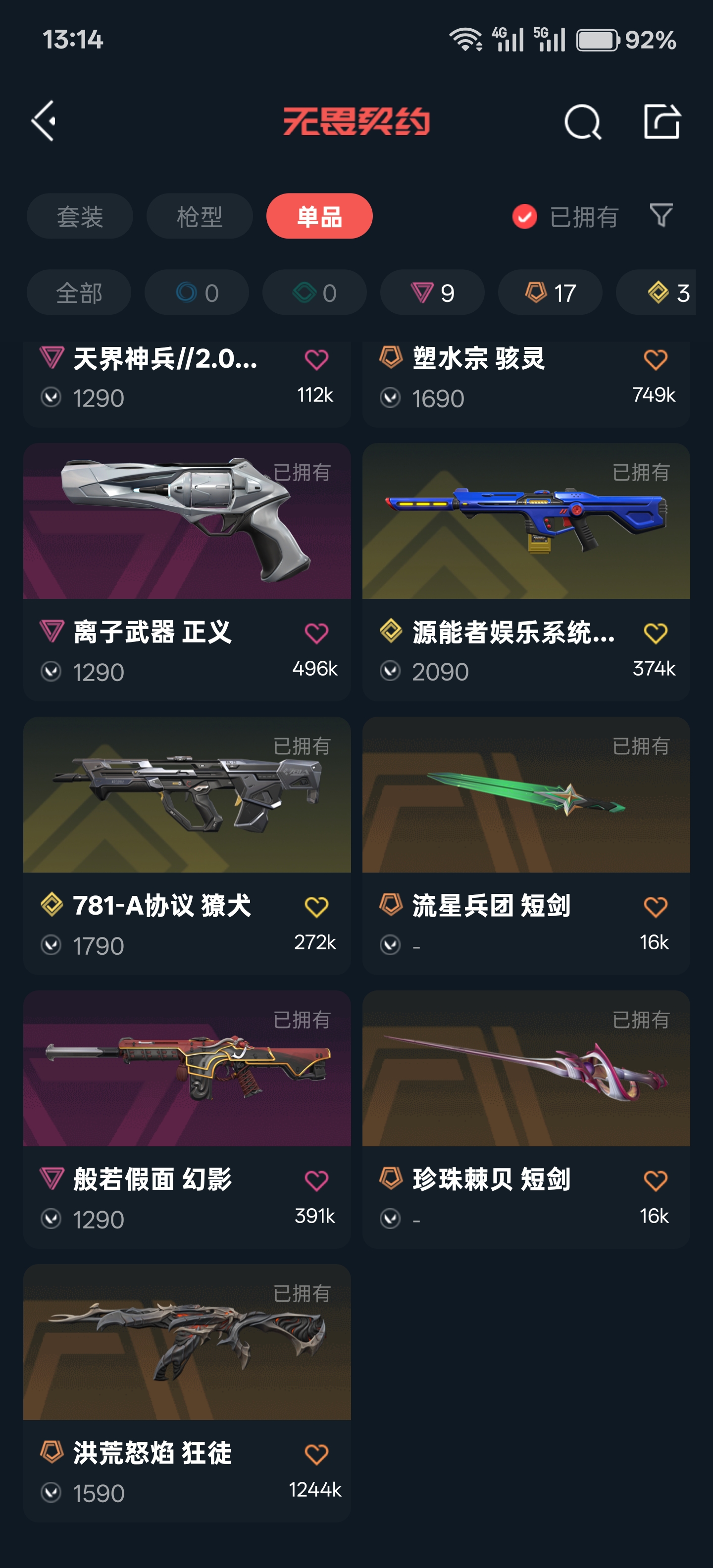Like the 流星兵团 短剑 skin

click(x=655, y=907)
